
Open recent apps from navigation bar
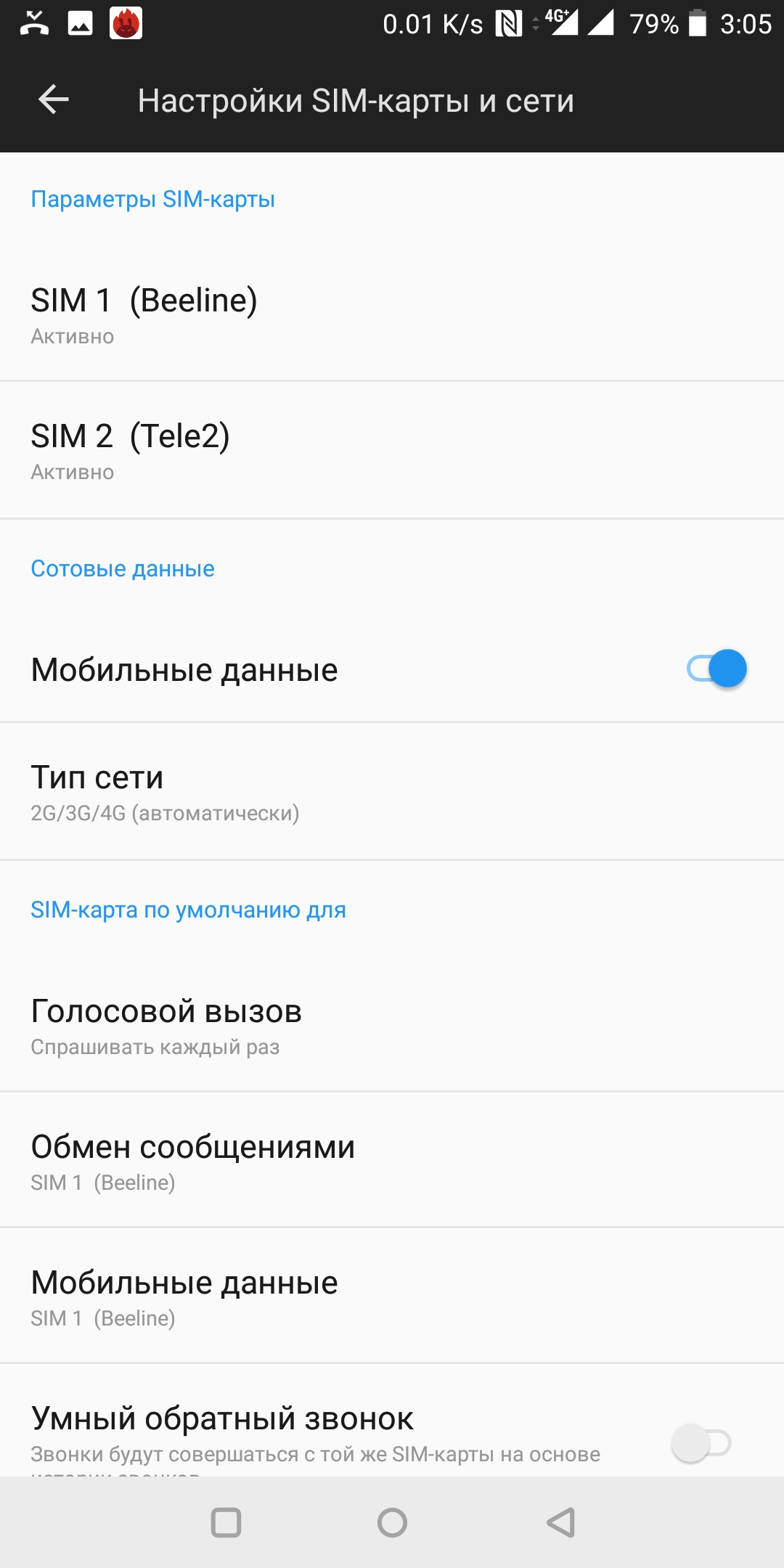pyautogui.click(x=226, y=1522)
